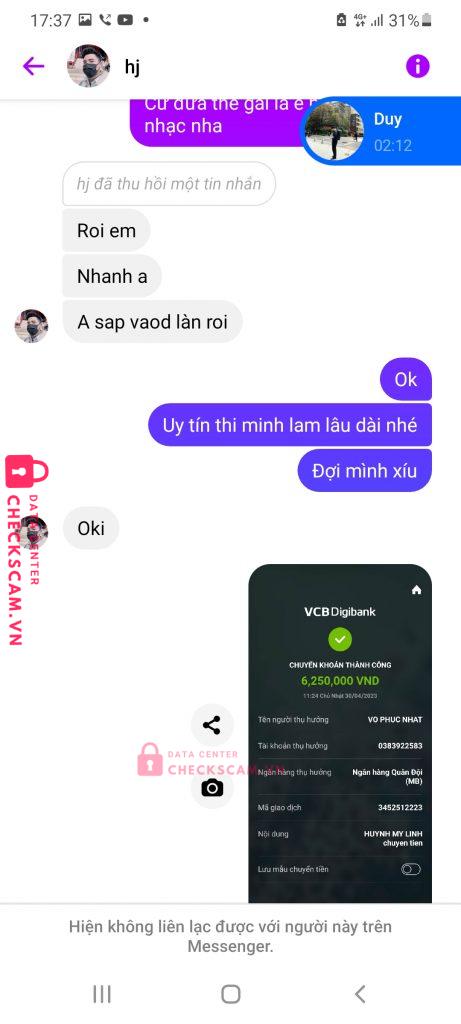This screenshot has width=461, height=1024.
Task: Go back using the purple arrow
Action: pyautogui.click(x=33, y=66)
